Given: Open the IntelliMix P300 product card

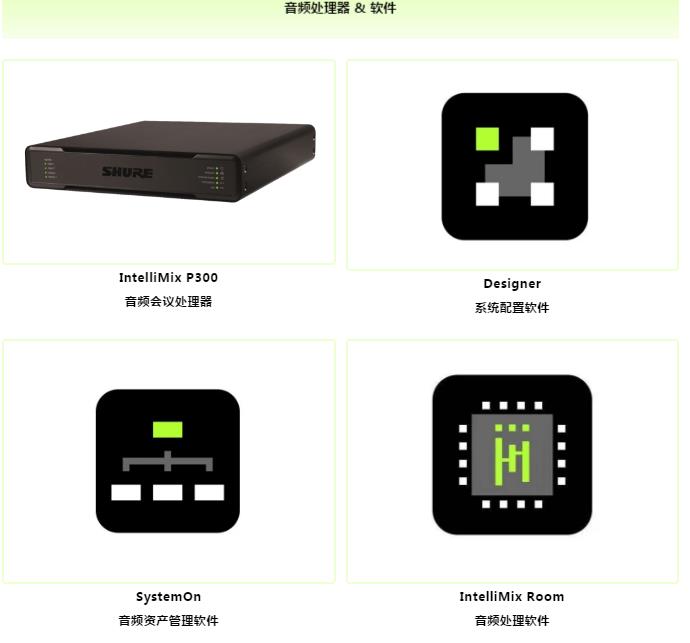Looking at the screenshot, I should [x=168, y=162].
